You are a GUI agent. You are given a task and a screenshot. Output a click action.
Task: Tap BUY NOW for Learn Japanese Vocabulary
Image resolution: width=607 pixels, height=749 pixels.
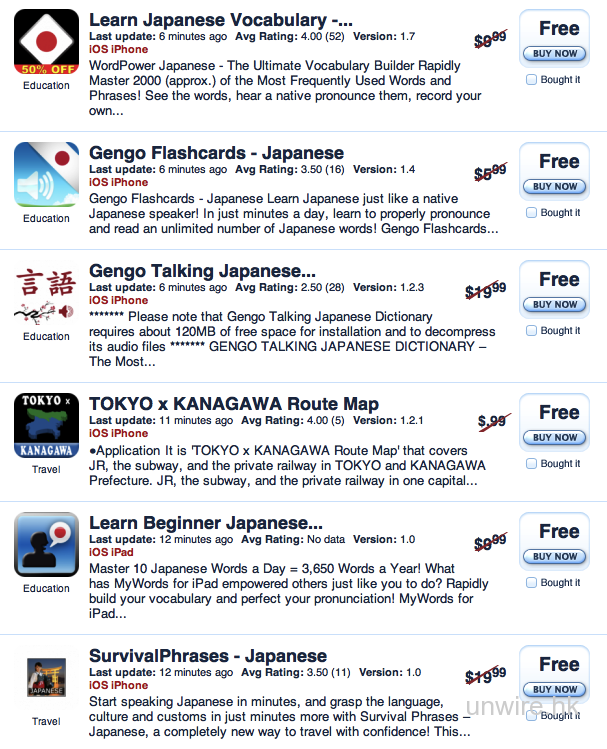(555, 53)
